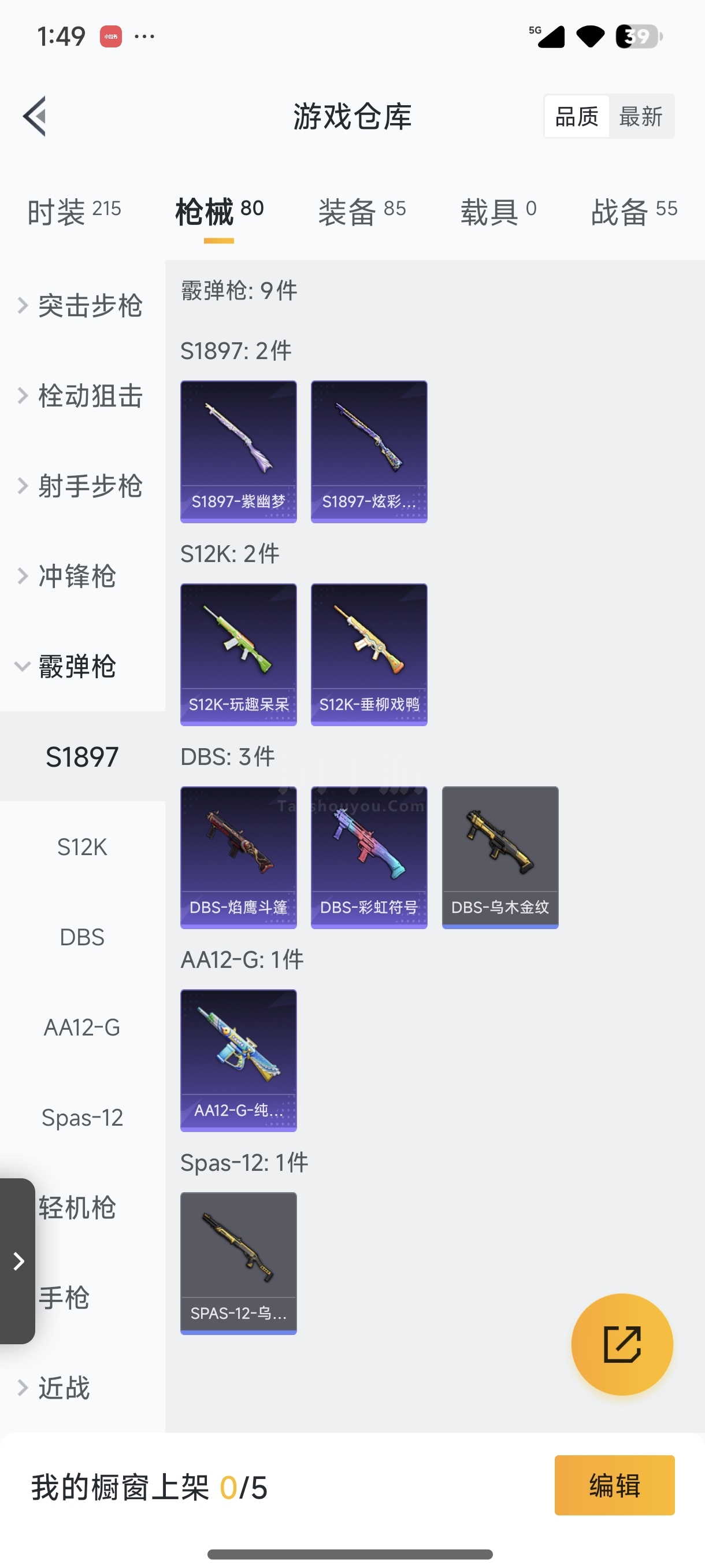Expand the dark side panel arrow
This screenshot has height=1568, width=705.
click(x=18, y=1260)
